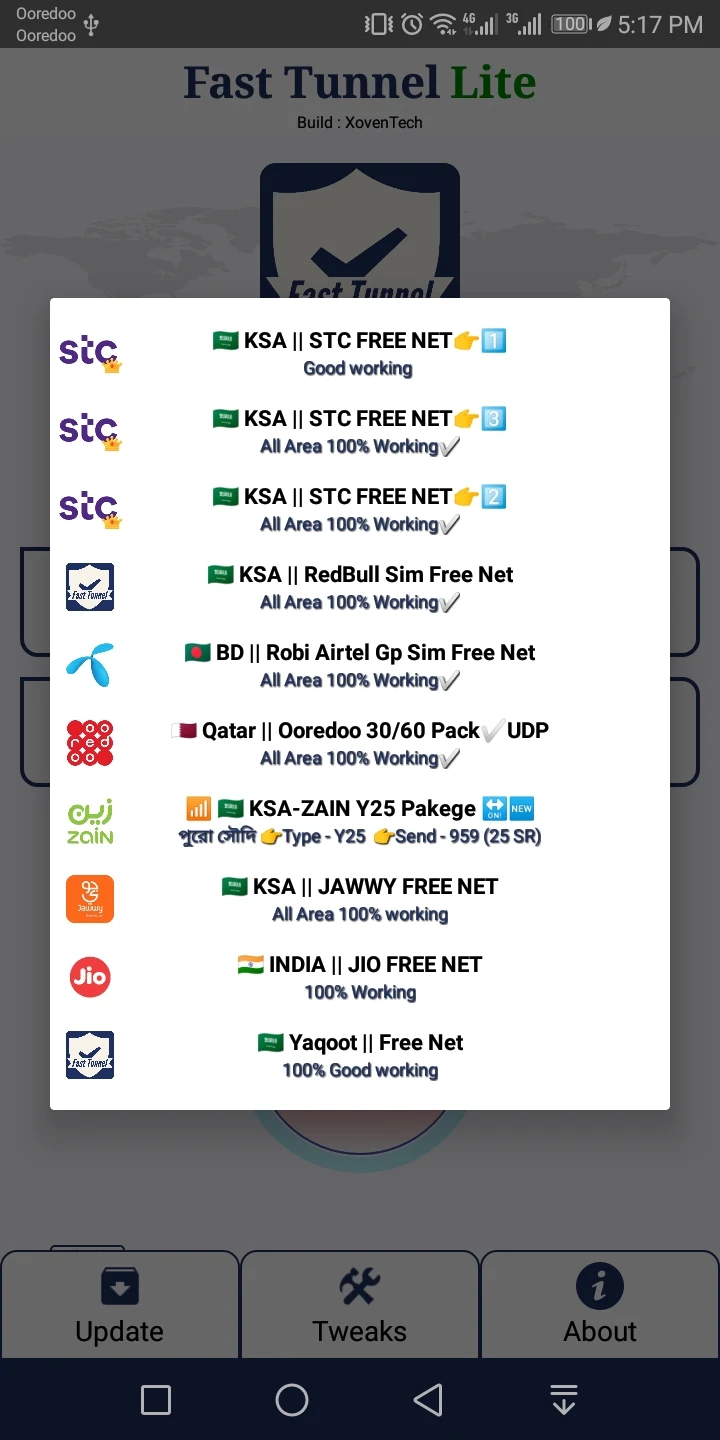Image resolution: width=720 pixels, height=1440 pixels.
Task: Tap the Ooredoo logo in the server list
Action: point(89,743)
